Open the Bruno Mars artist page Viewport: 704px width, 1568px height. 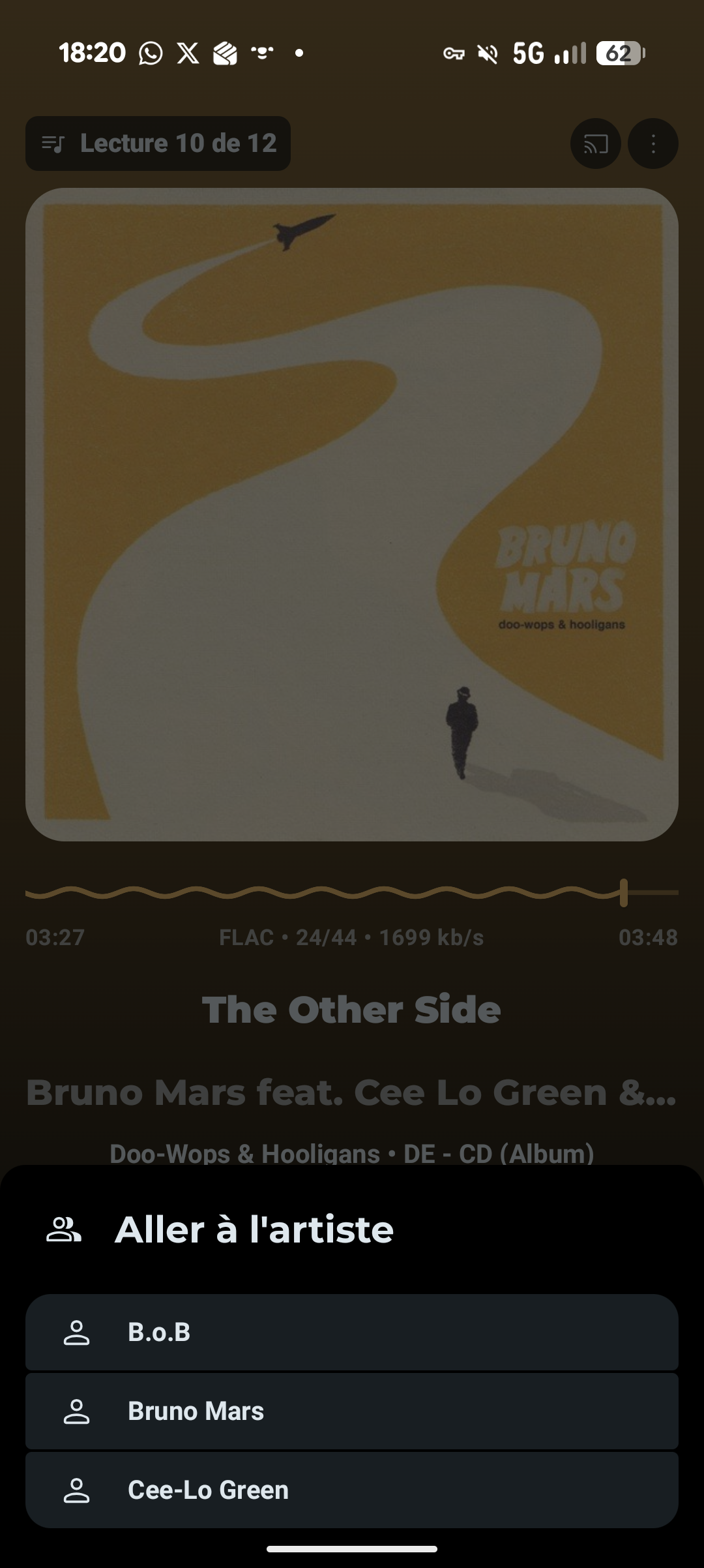click(x=352, y=1411)
